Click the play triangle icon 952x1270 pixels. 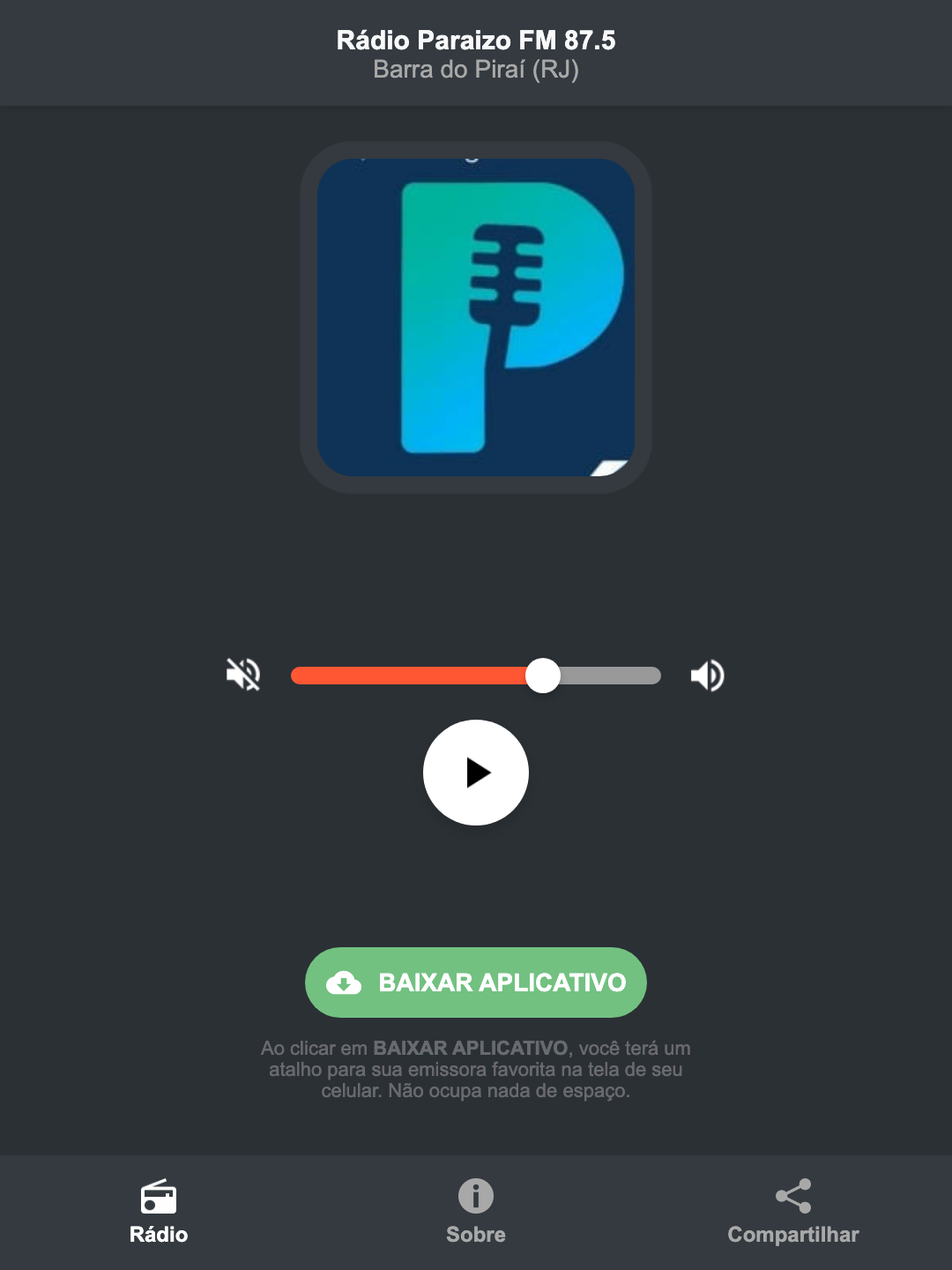(x=480, y=773)
